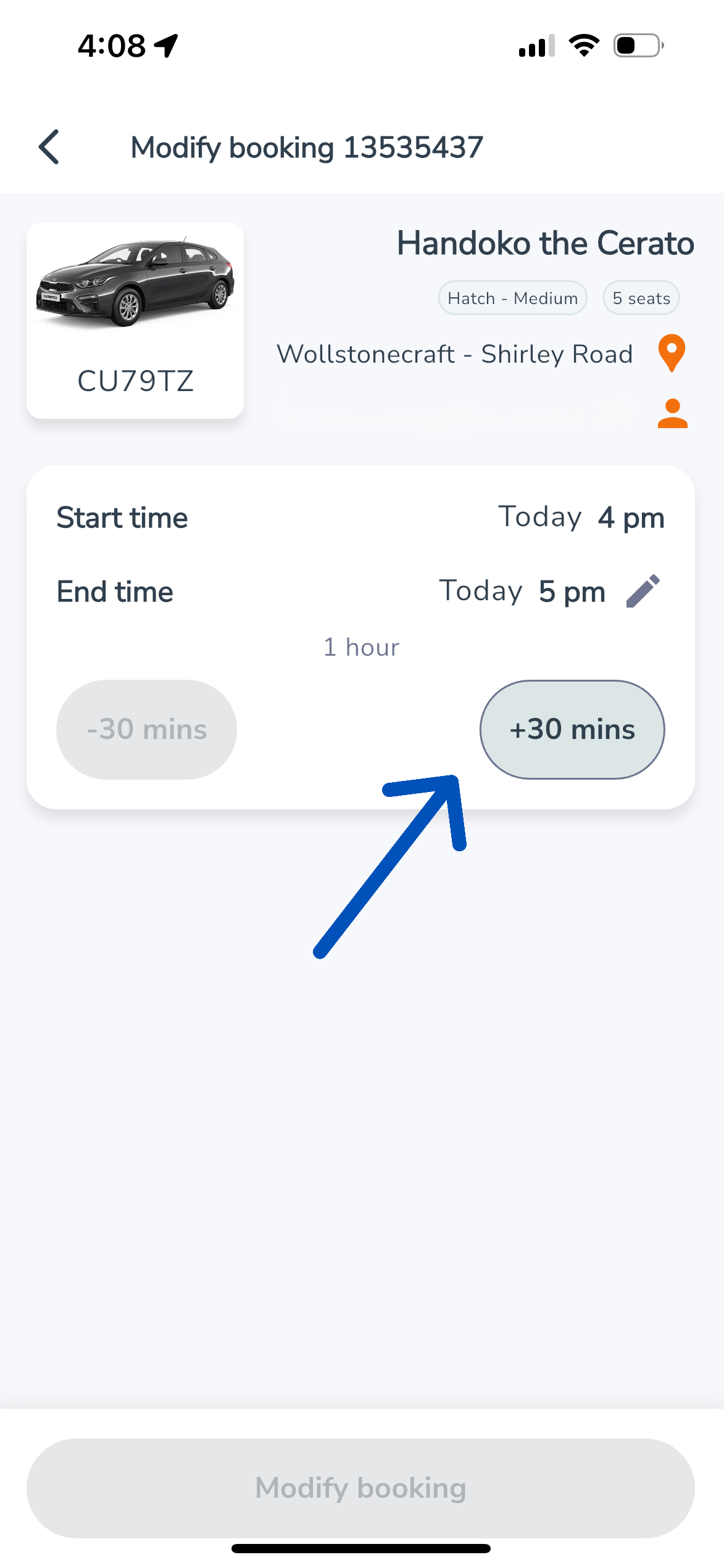This screenshot has width=724, height=1568.
Task: Tap the 5 seats capacity tag
Action: coord(641,297)
